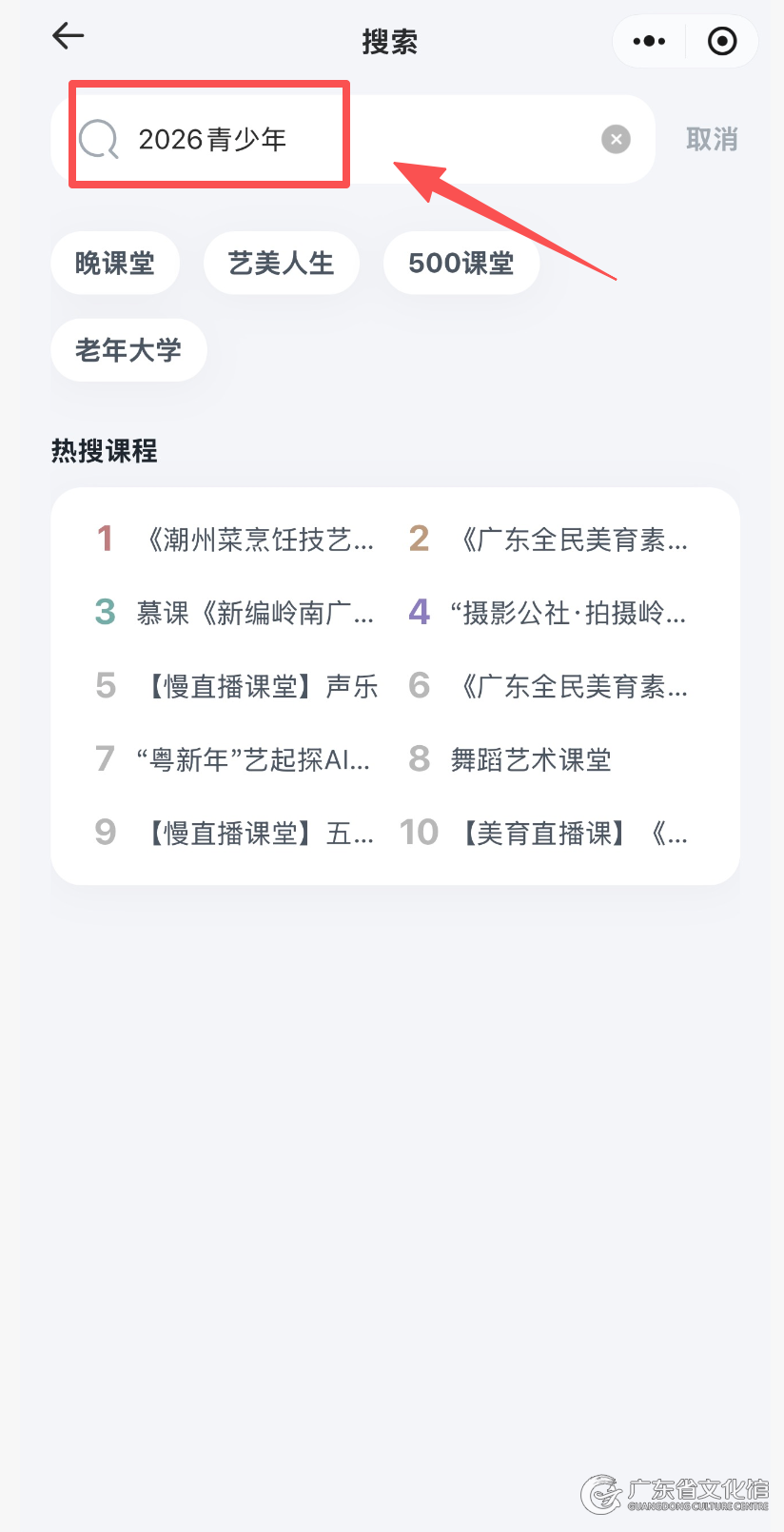Open hot search 1 《潮州菜烹饪技艺…
Screen dimensions: 784x1532
236,540
